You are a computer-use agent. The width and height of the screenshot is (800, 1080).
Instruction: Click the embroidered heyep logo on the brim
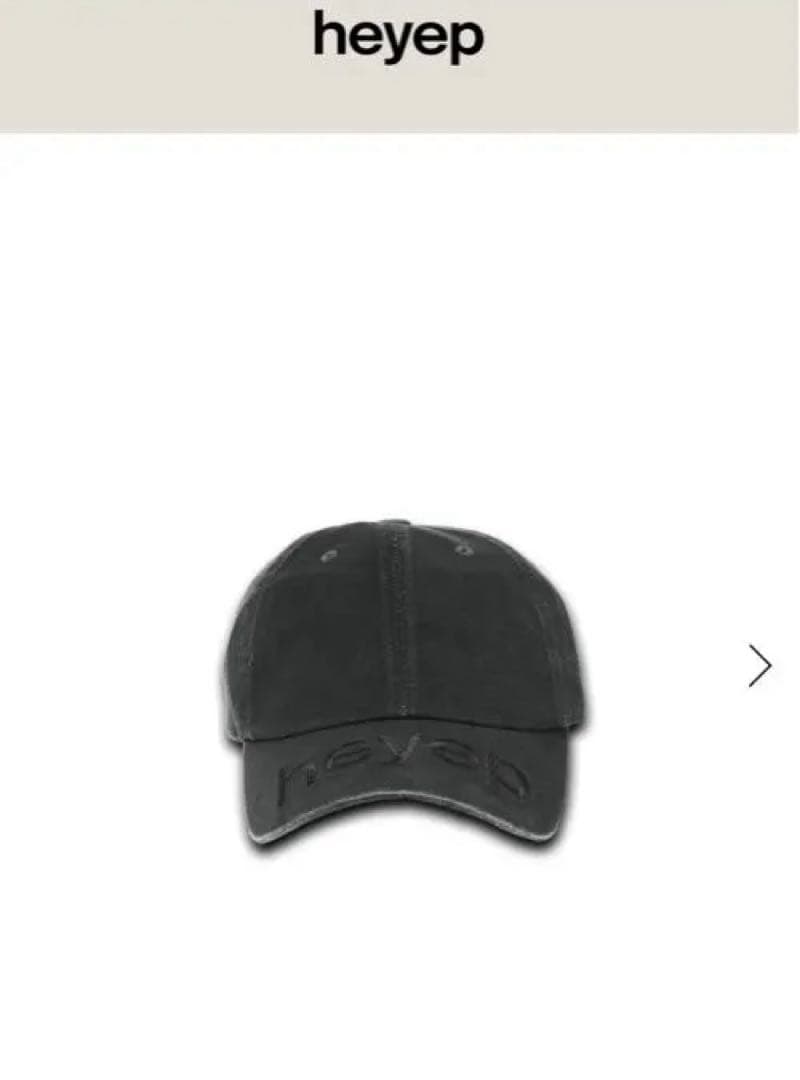click(x=399, y=773)
